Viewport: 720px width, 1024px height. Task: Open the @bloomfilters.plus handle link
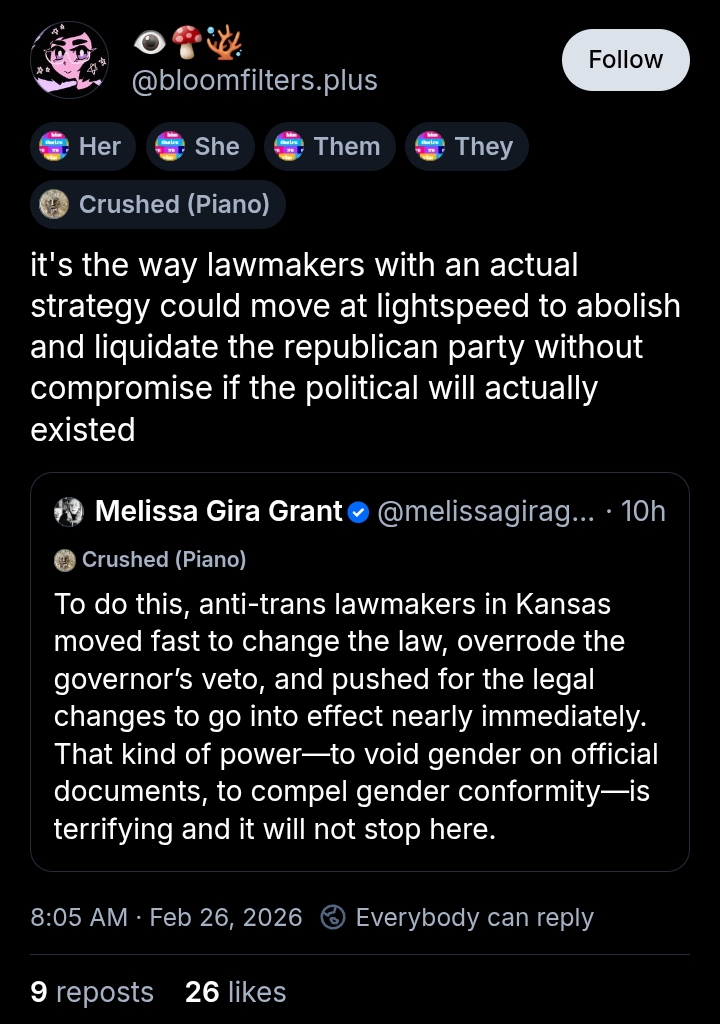255,80
